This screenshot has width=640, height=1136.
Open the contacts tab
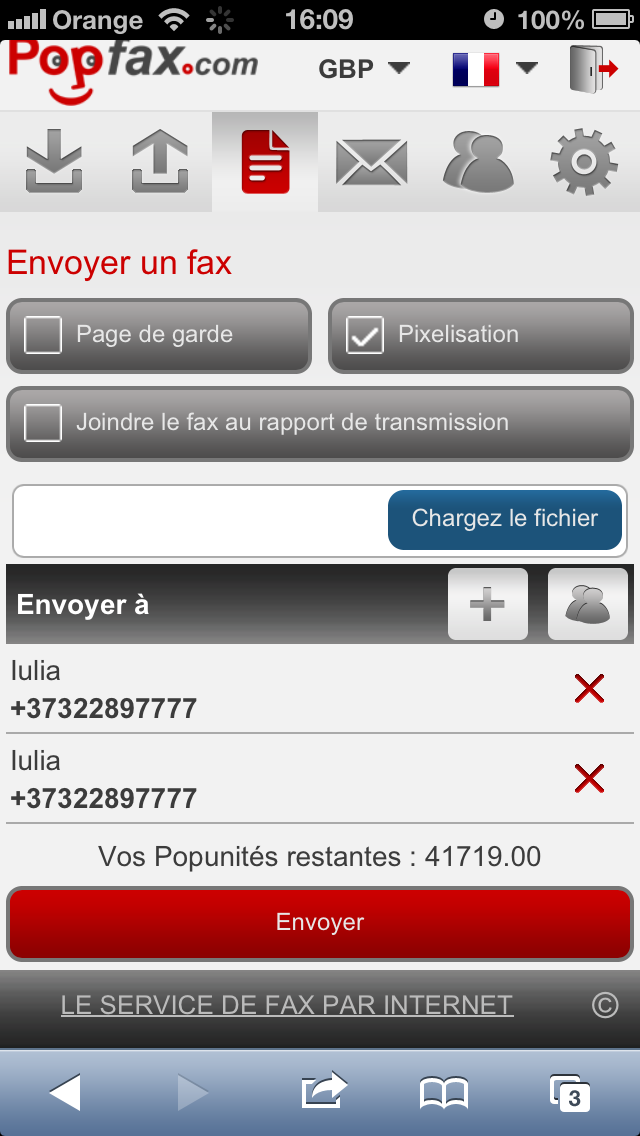point(478,162)
